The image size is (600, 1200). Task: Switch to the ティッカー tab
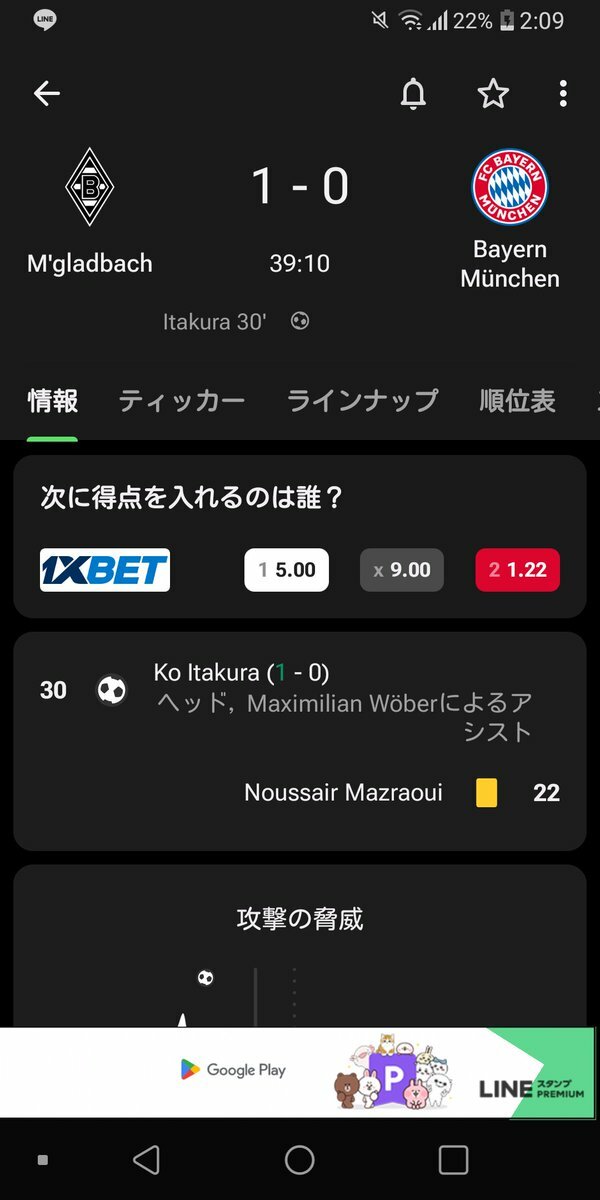pos(181,401)
